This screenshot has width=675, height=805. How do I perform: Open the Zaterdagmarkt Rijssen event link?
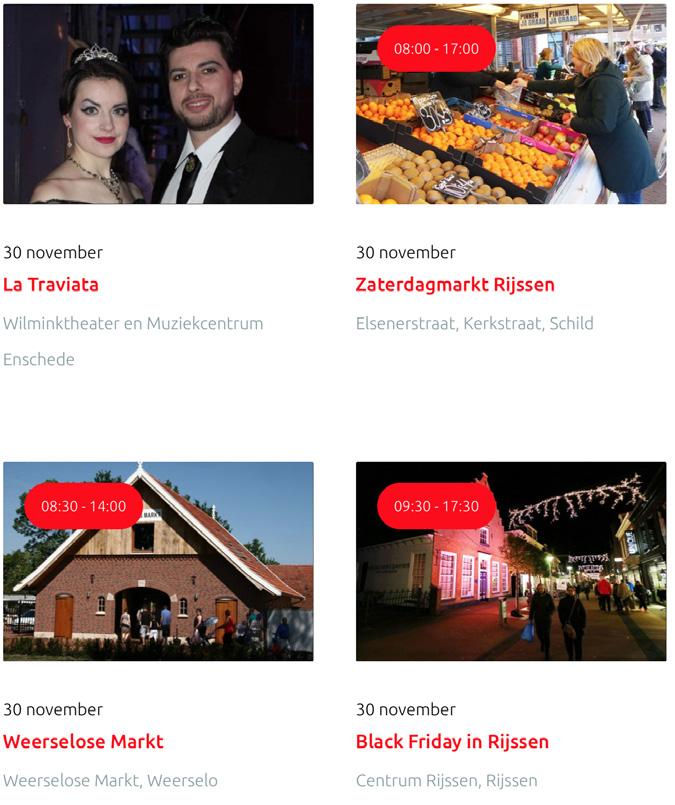455,284
